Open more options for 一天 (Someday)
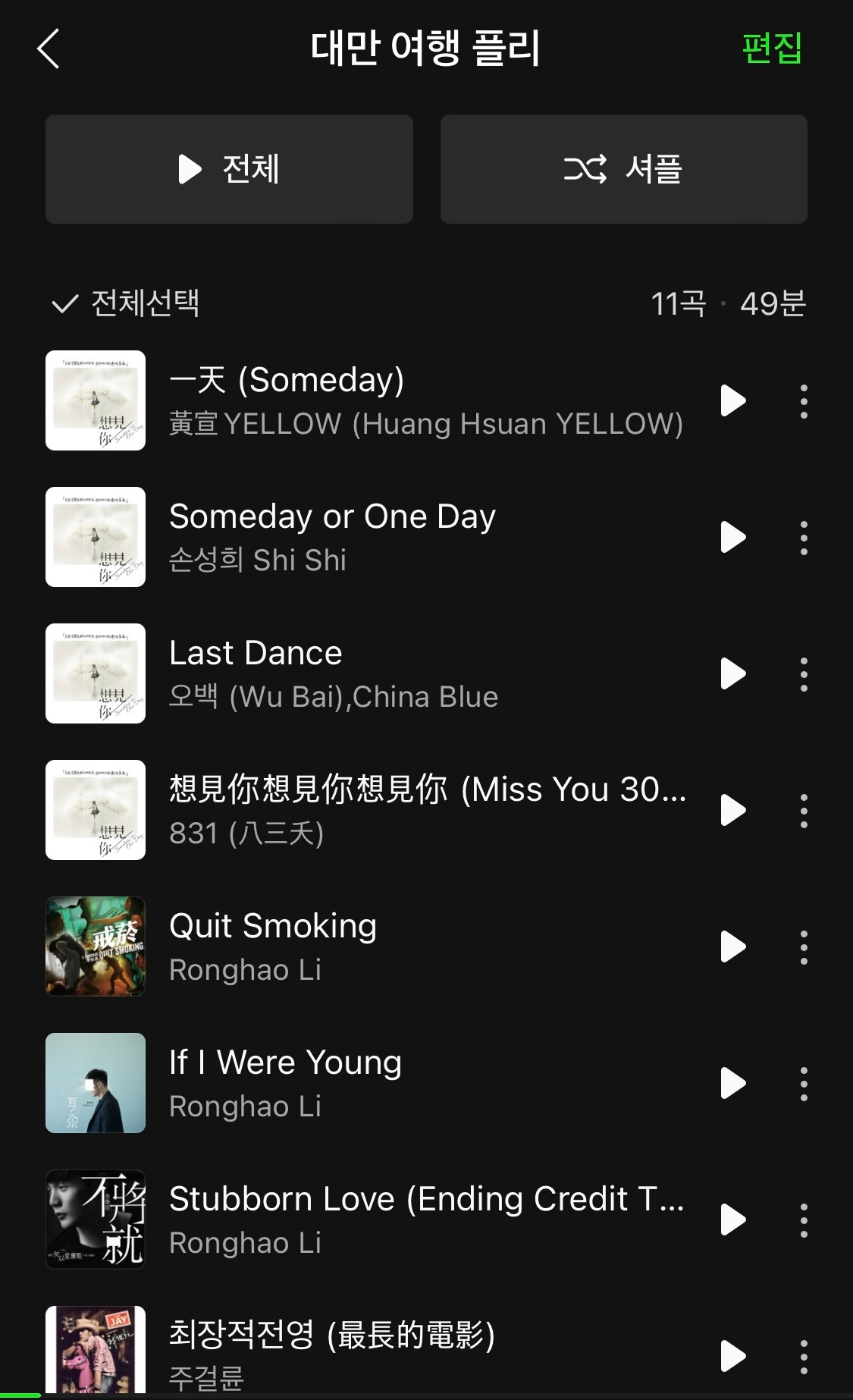The image size is (853, 1400). [x=804, y=401]
